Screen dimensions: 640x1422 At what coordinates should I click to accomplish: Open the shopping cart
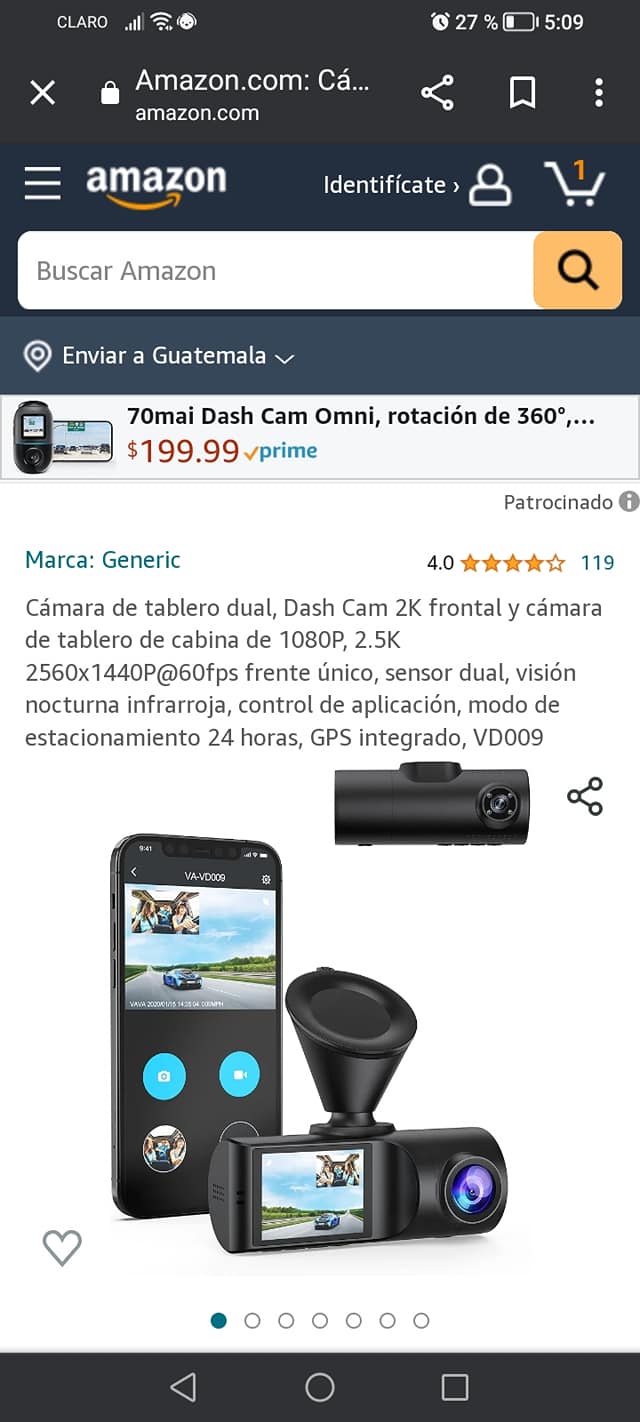coord(574,184)
